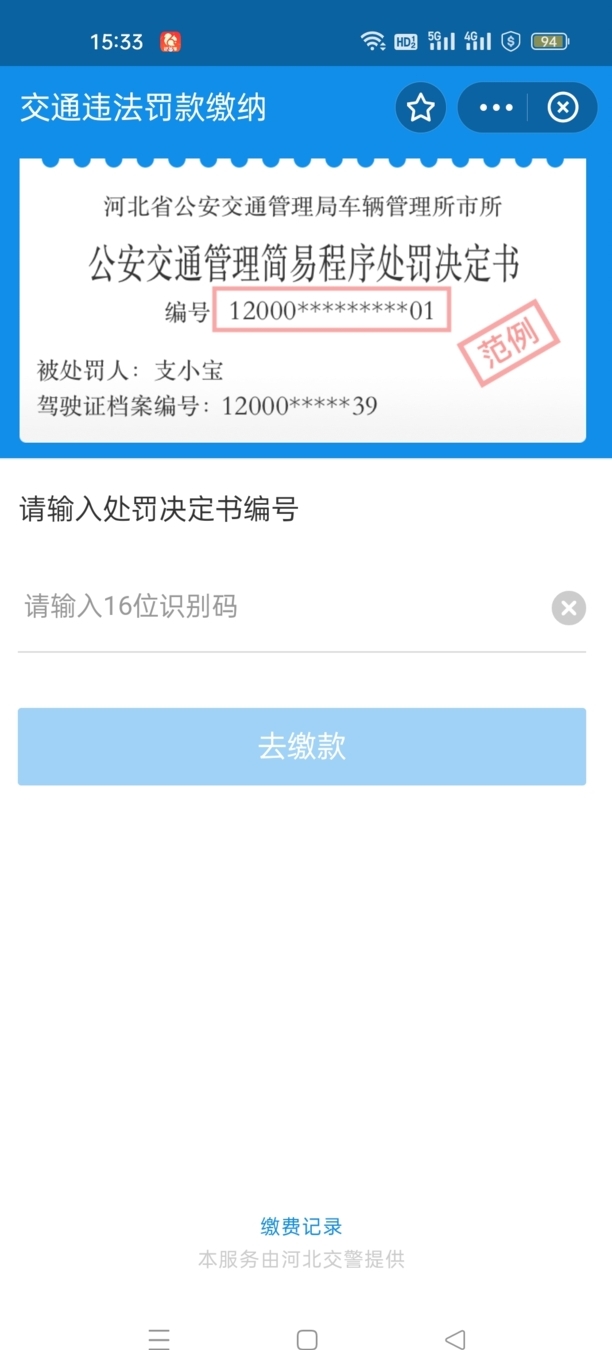Go to the system home screen

[x=307, y=1339]
